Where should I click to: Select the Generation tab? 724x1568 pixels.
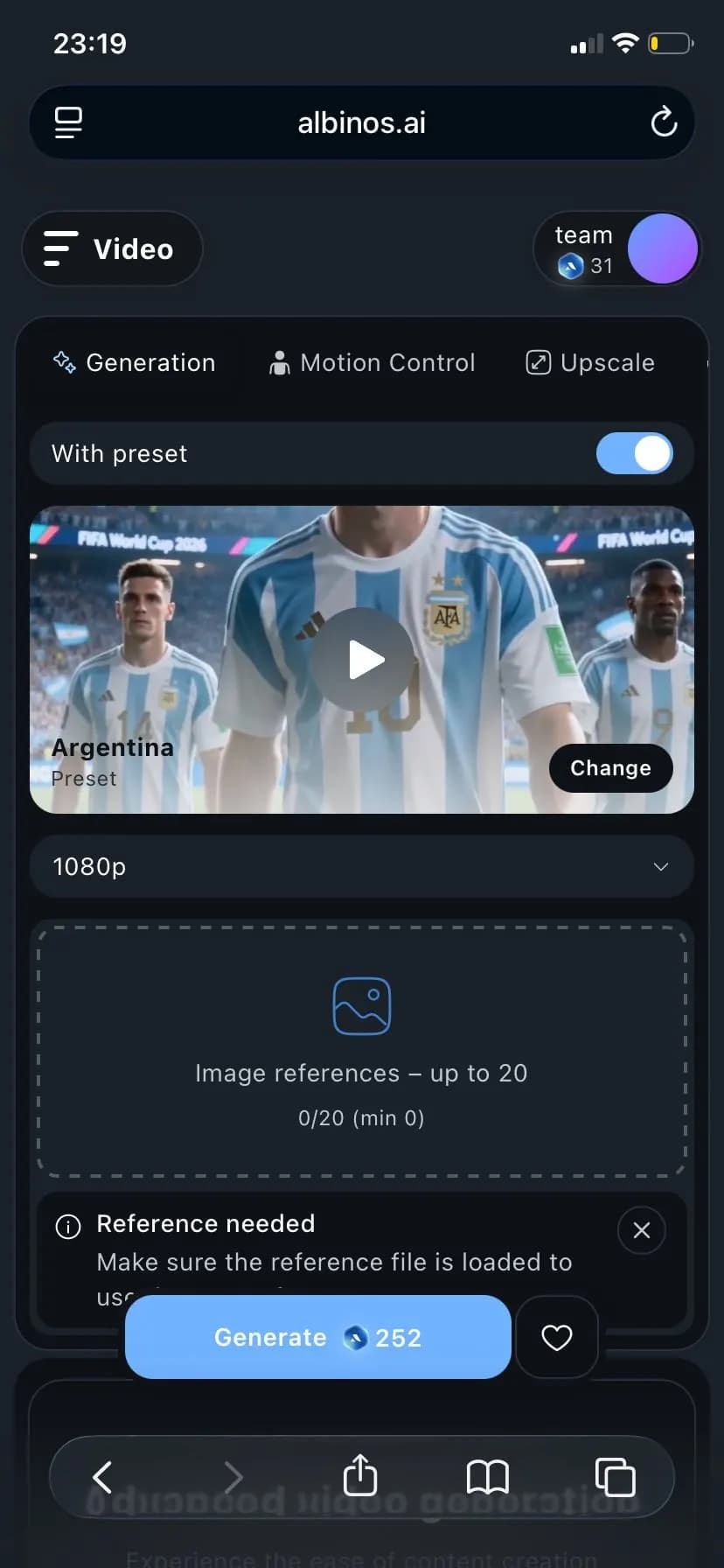pos(134,362)
